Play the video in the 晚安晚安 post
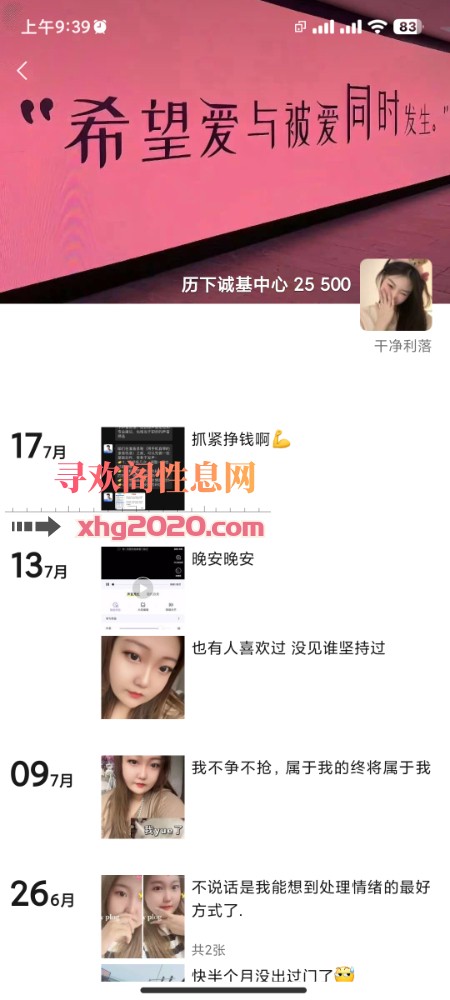450x1000 pixels. (x=143, y=588)
